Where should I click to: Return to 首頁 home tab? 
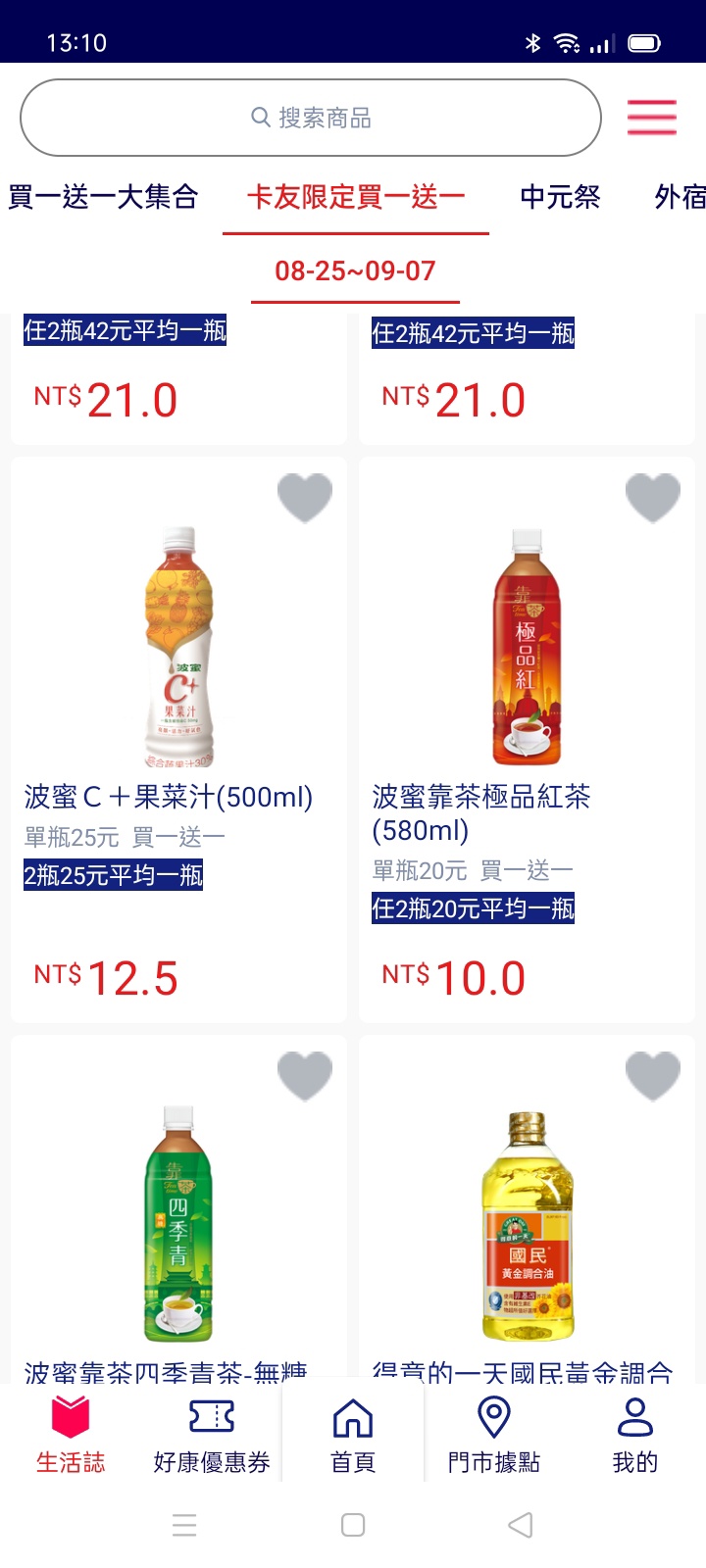coord(353,1436)
